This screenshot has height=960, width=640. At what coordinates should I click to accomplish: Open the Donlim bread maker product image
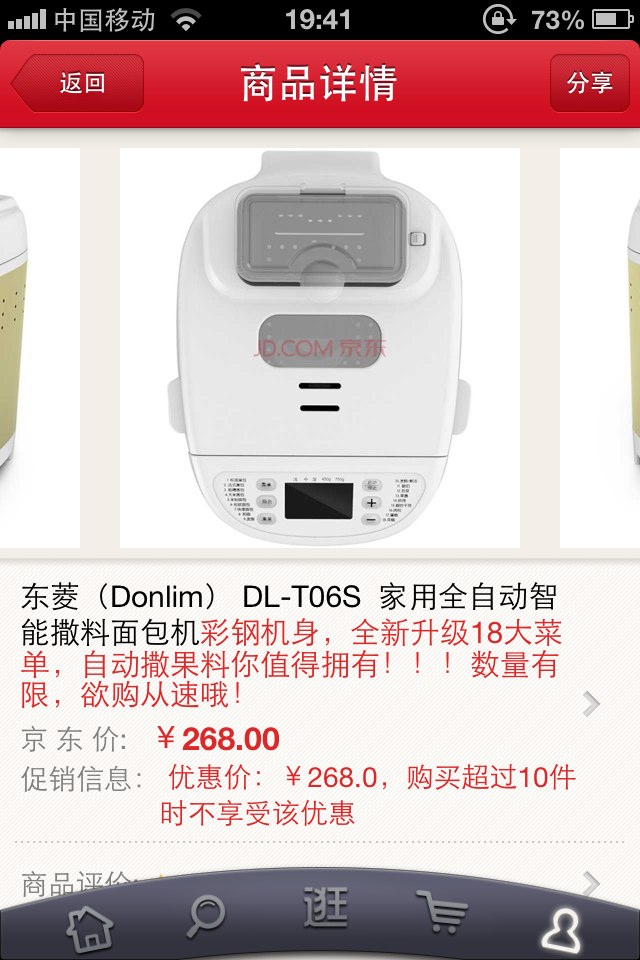click(319, 348)
